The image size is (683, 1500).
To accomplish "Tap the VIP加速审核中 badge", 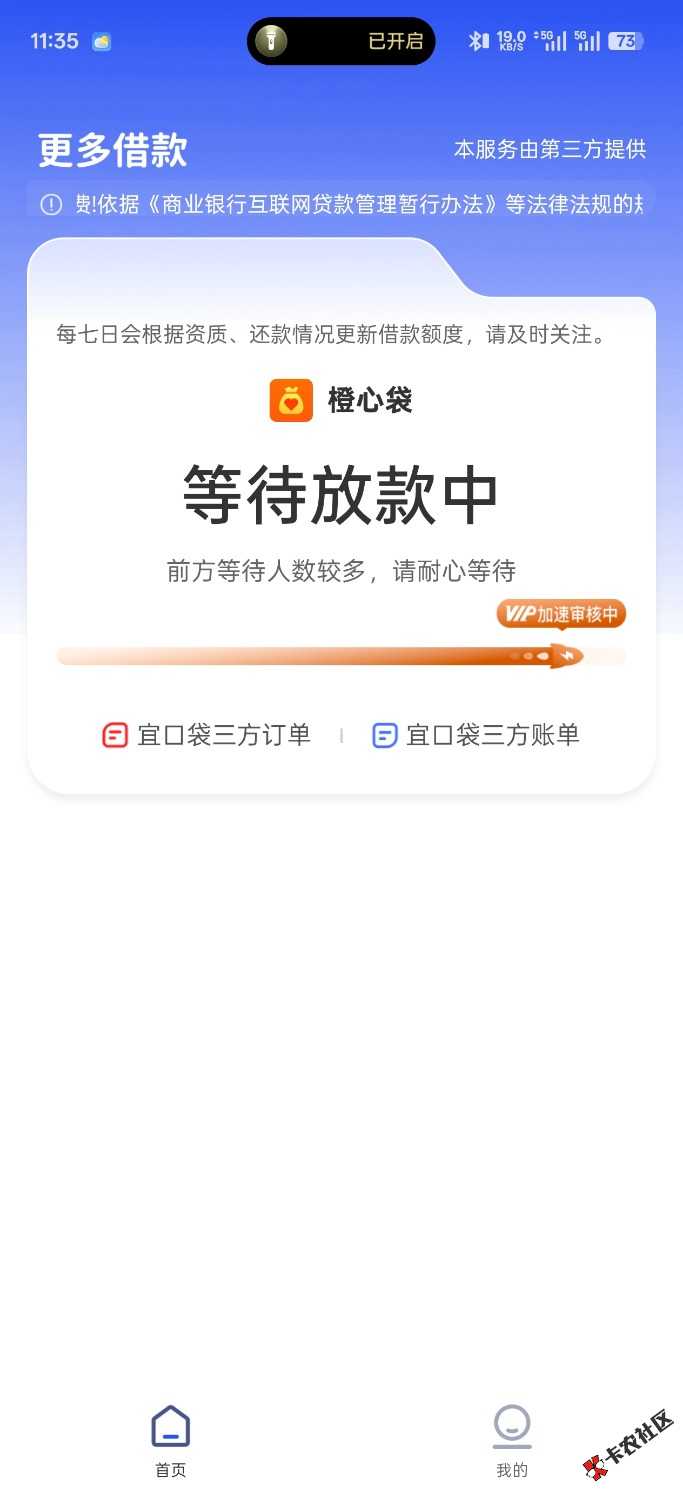I will [561, 614].
